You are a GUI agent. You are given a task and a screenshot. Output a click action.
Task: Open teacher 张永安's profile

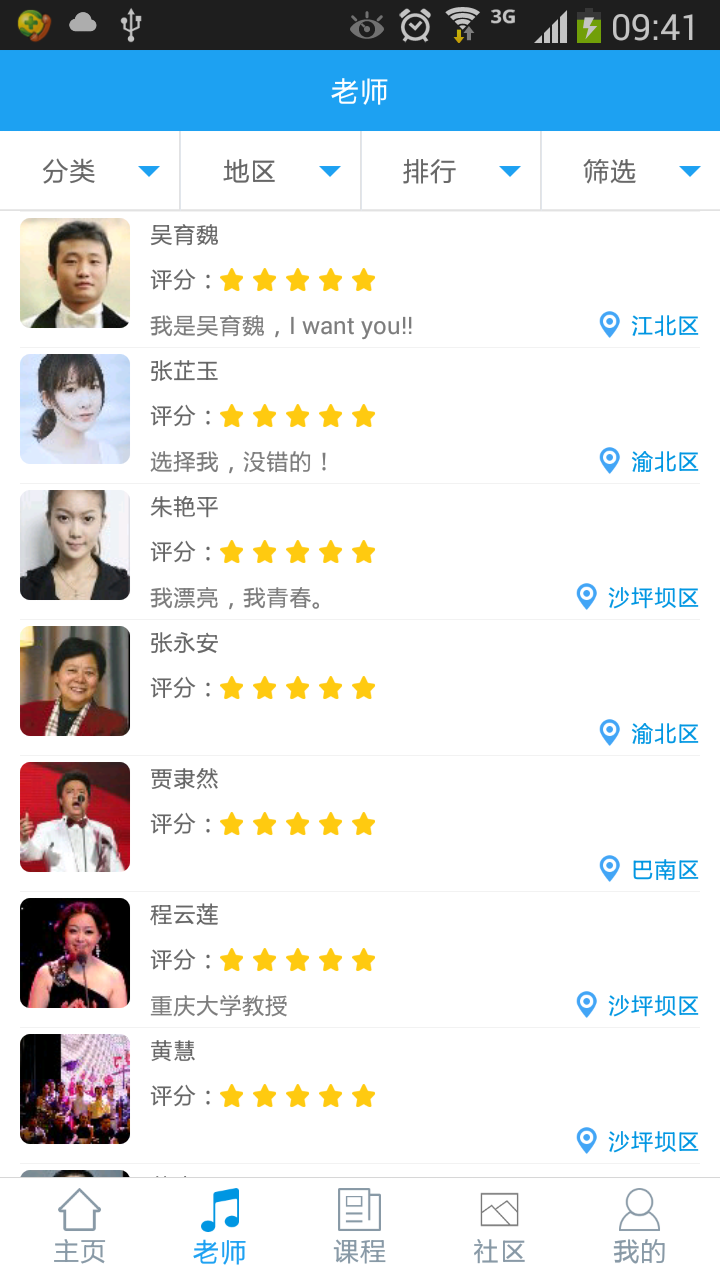point(360,687)
